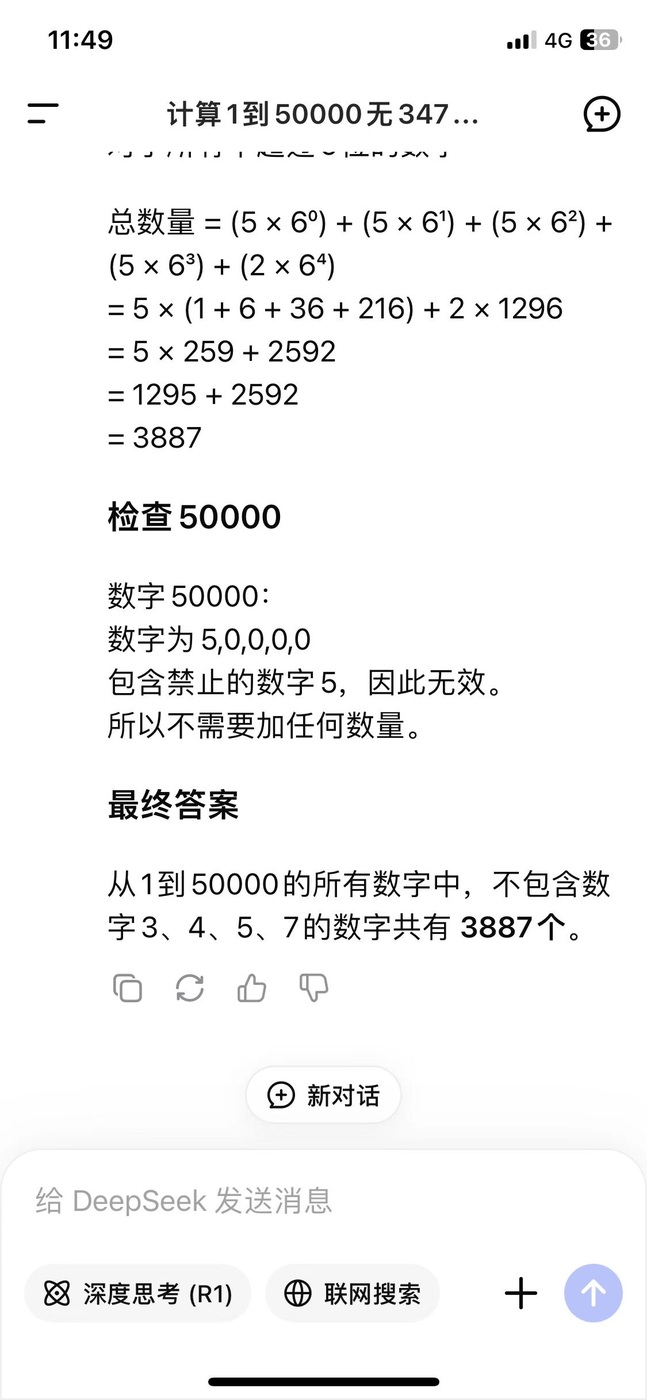Image resolution: width=647 pixels, height=1400 pixels.
Task: Give the answer a thumbs up
Action: click(x=251, y=988)
